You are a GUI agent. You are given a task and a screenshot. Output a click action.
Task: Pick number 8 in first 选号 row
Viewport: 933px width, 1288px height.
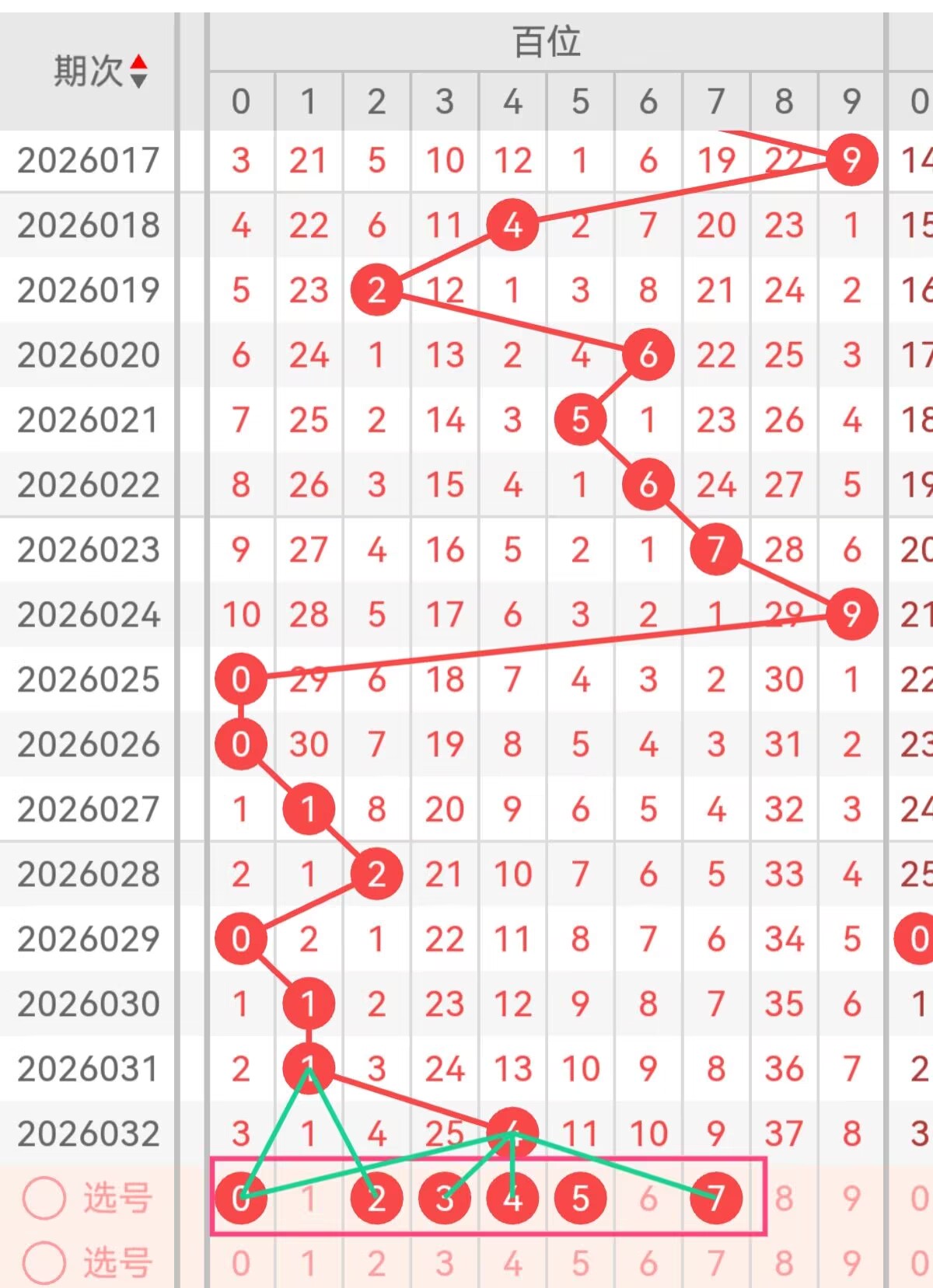[784, 1199]
